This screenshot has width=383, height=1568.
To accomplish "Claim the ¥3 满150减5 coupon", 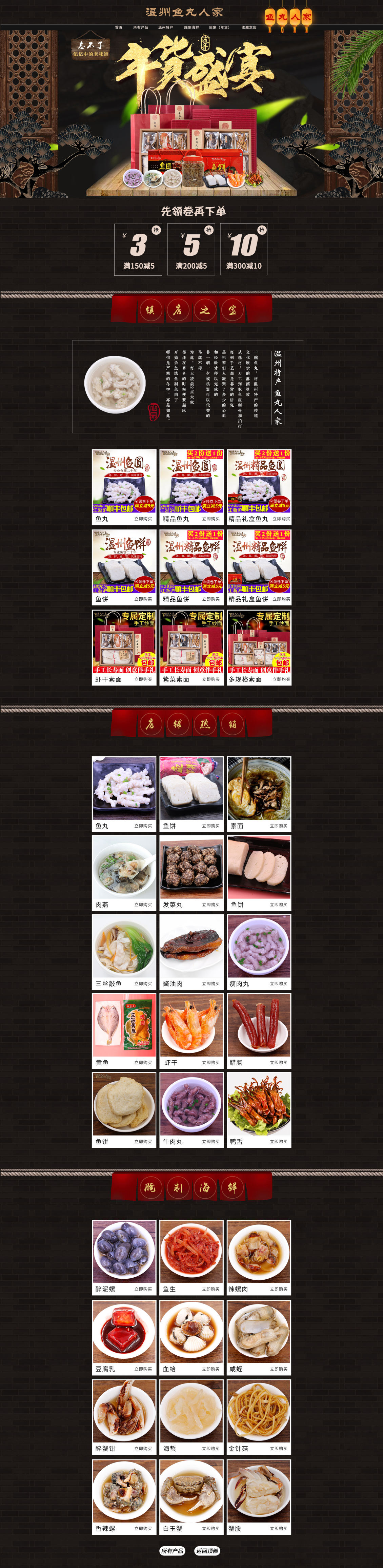I will pyautogui.click(x=139, y=249).
